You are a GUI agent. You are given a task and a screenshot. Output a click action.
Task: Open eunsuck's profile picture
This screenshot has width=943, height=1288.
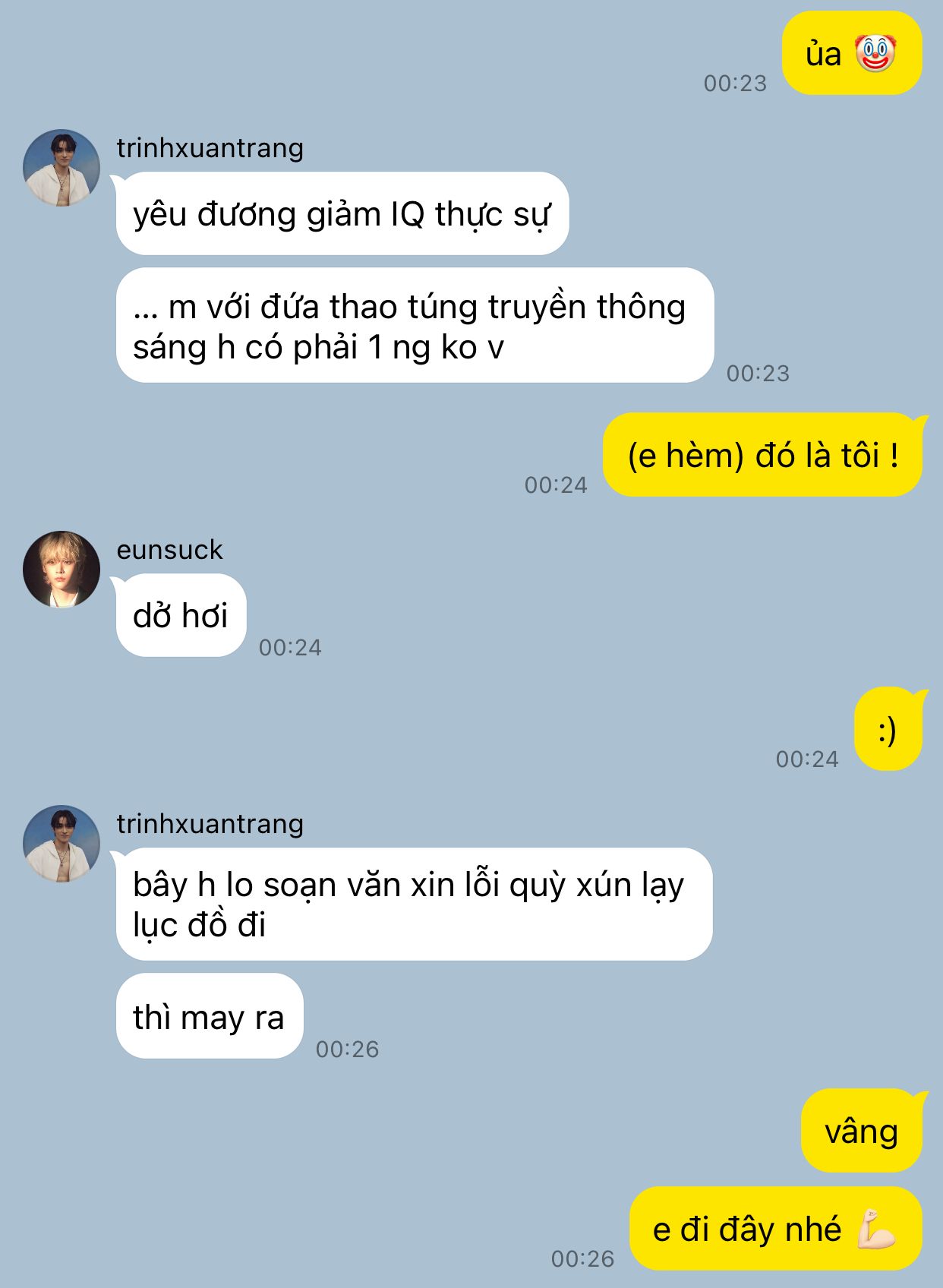coord(61,569)
